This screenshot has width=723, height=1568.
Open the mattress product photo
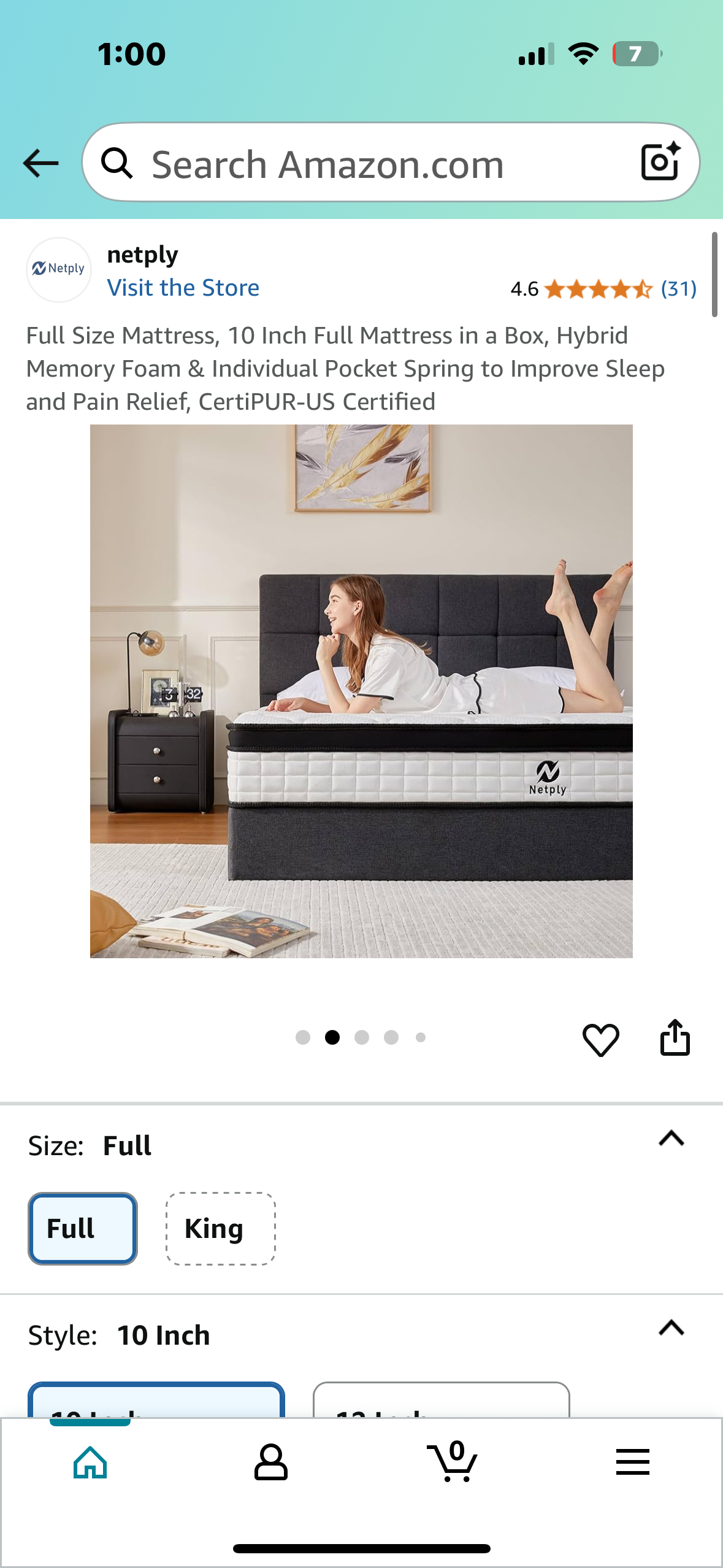click(x=361, y=691)
